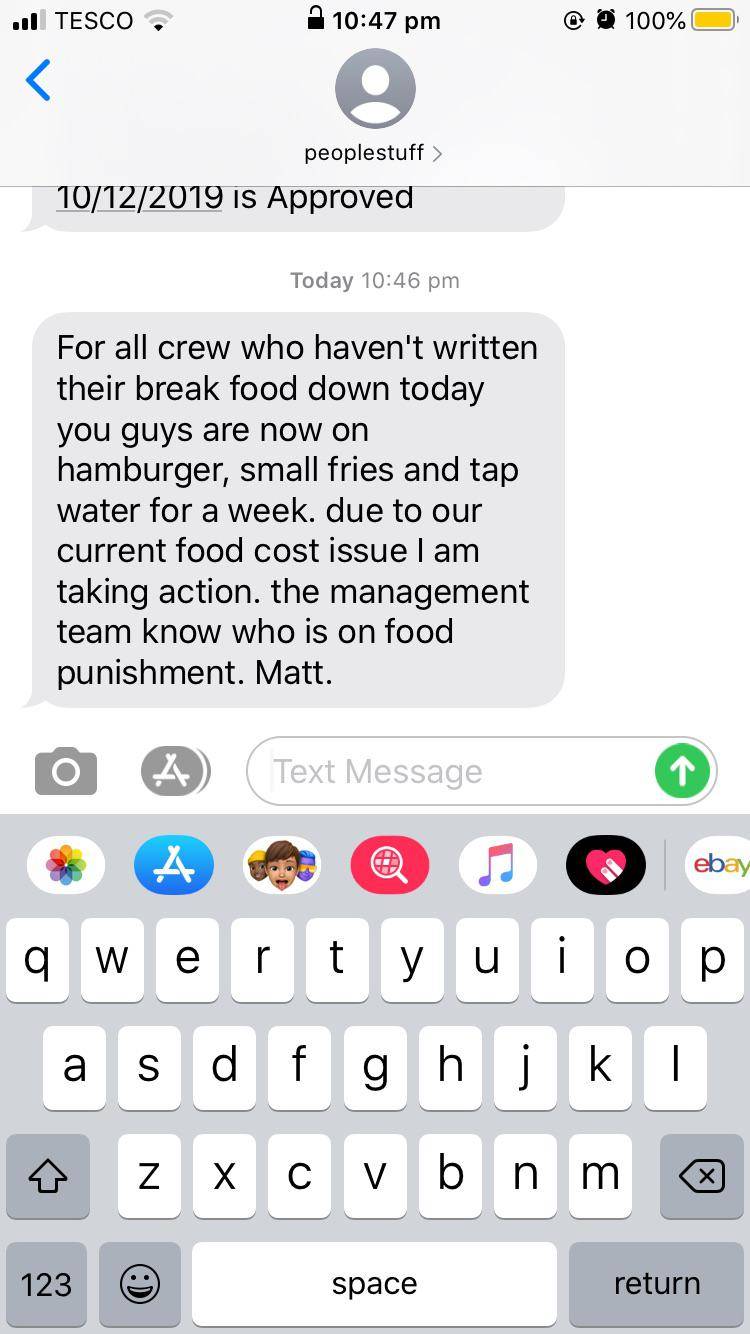Tap the space bar
750x1334 pixels.
pyautogui.click(x=374, y=1284)
